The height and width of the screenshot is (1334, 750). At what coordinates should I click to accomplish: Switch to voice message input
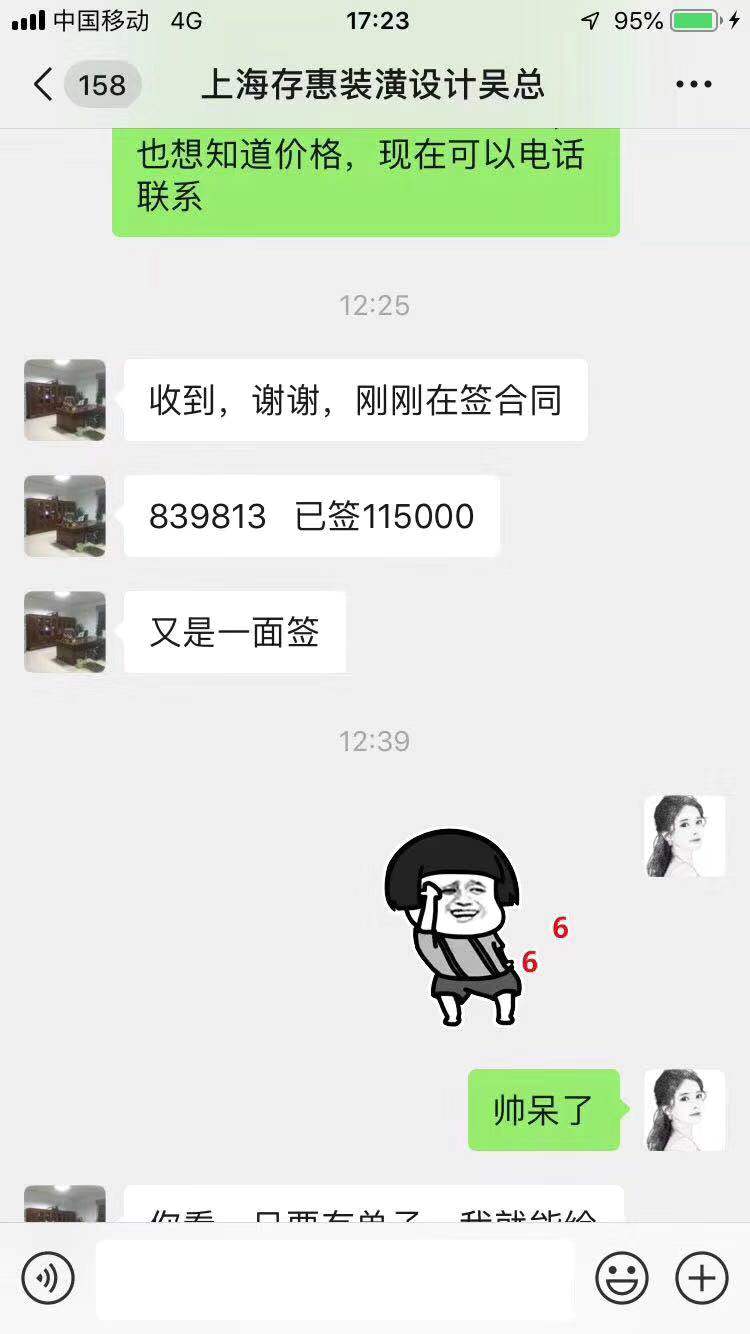tap(48, 1278)
